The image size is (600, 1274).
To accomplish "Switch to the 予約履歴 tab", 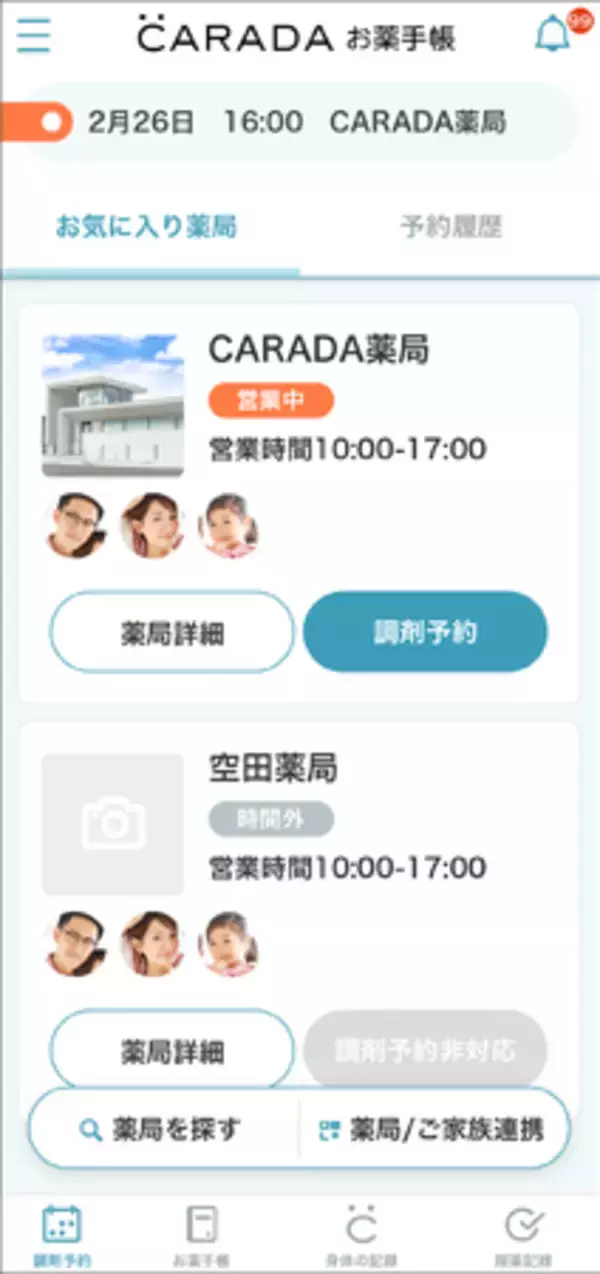I will coord(451,228).
